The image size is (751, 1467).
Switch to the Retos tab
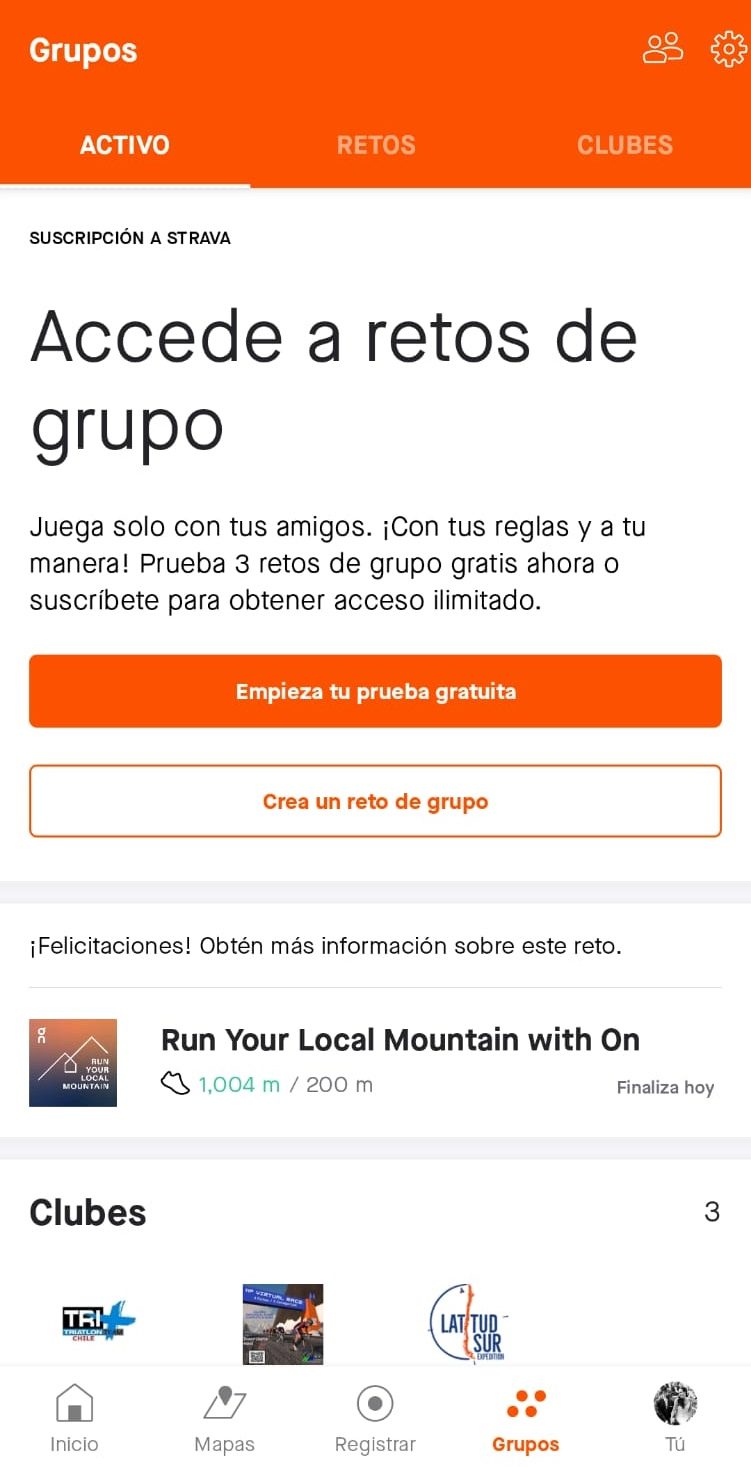(375, 145)
